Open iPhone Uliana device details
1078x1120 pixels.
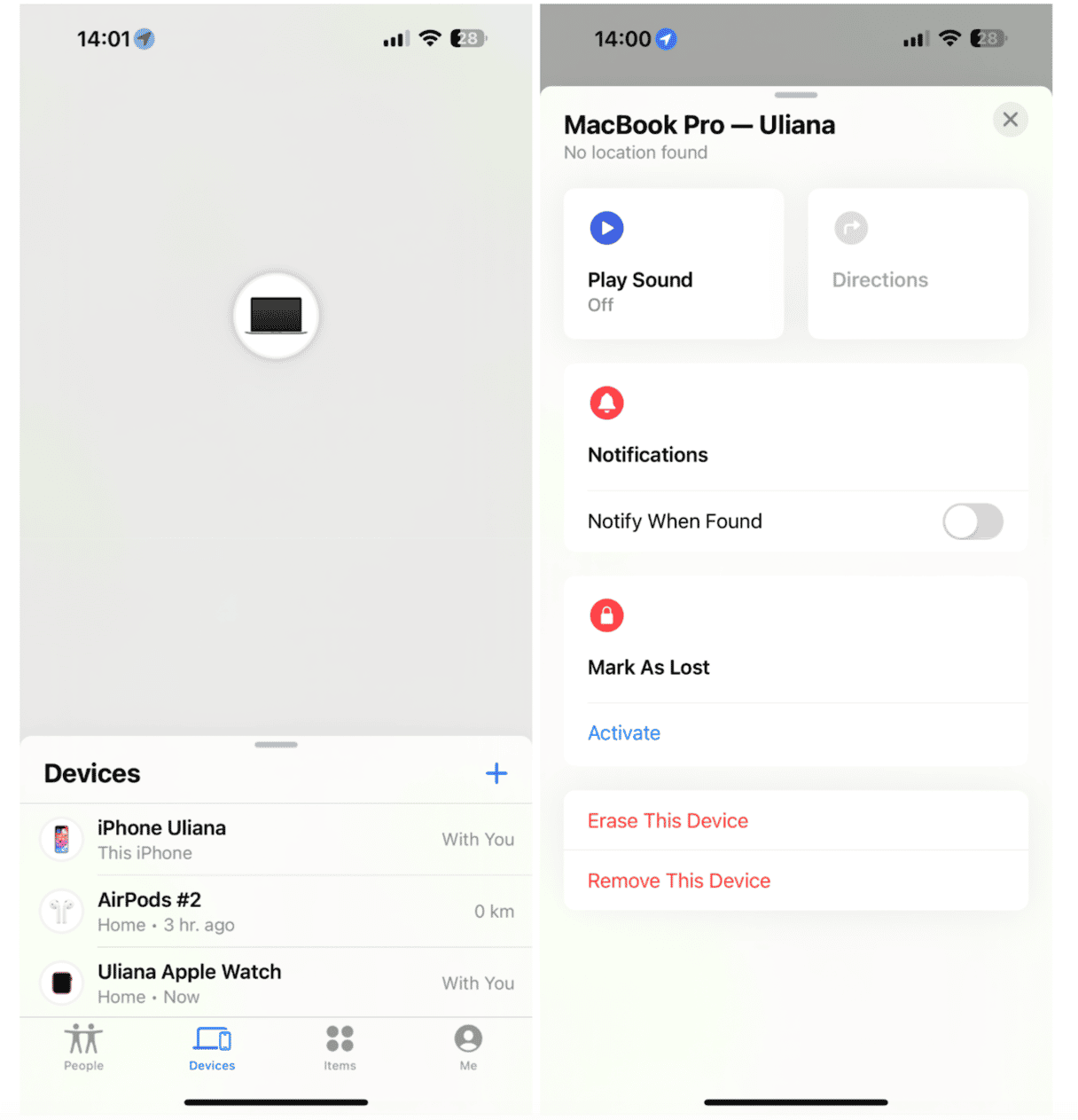pos(276,840)
